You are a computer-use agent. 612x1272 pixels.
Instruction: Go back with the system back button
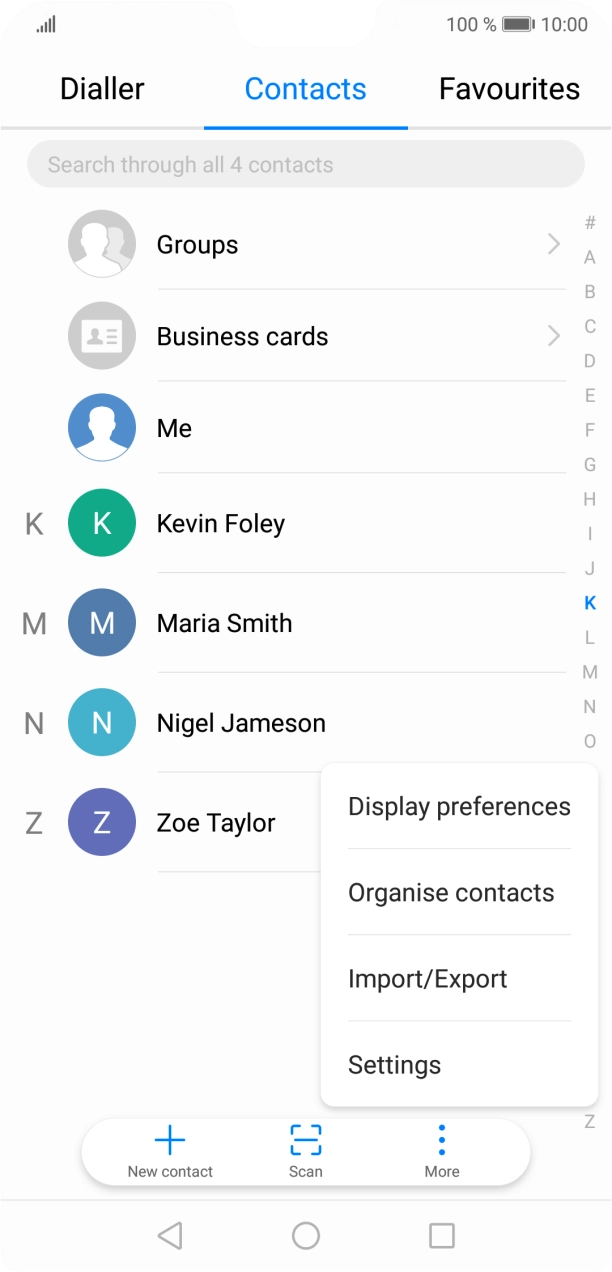(170, 1236)
